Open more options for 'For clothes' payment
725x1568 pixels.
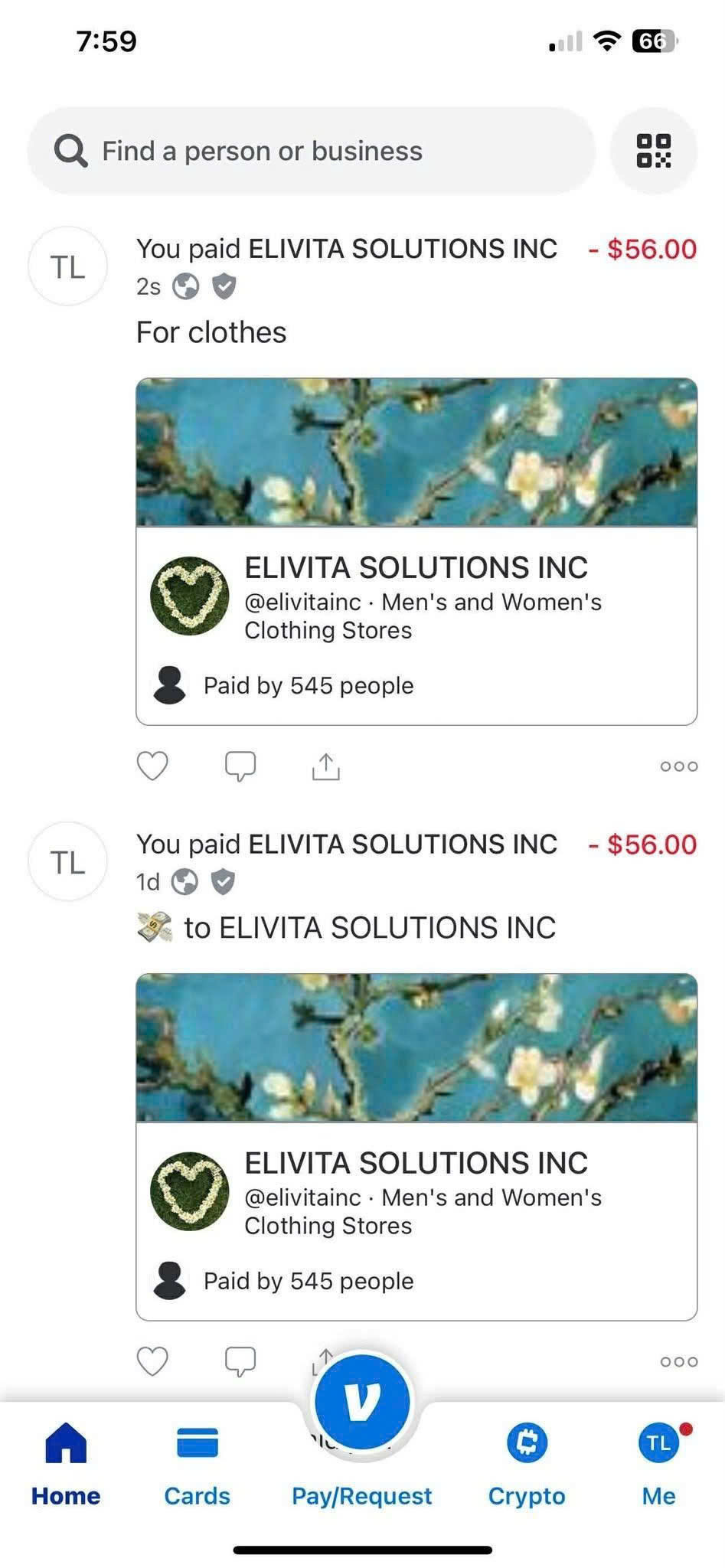pyautogui.click(x=679, y=766)
